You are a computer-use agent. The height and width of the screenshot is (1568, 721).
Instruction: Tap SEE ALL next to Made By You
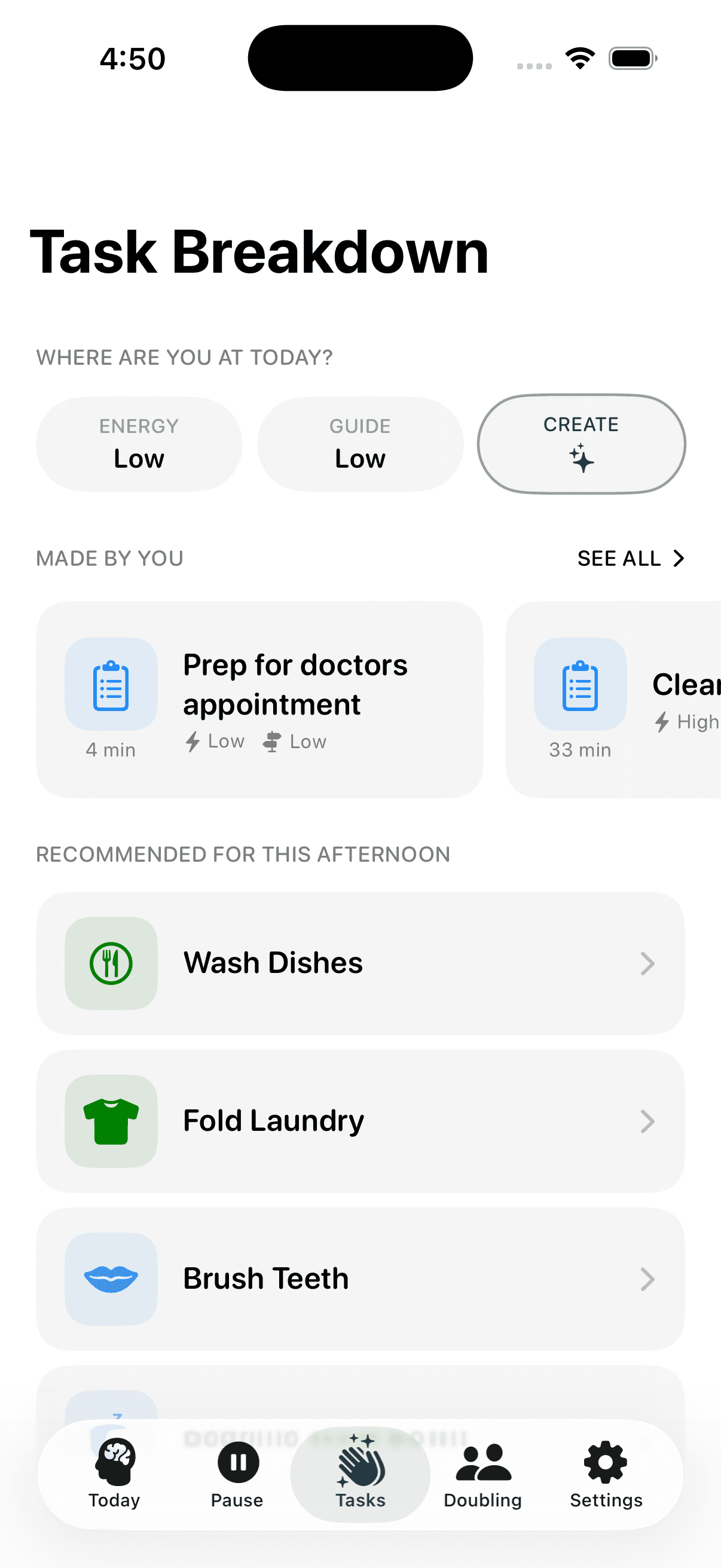click(630, 557)
